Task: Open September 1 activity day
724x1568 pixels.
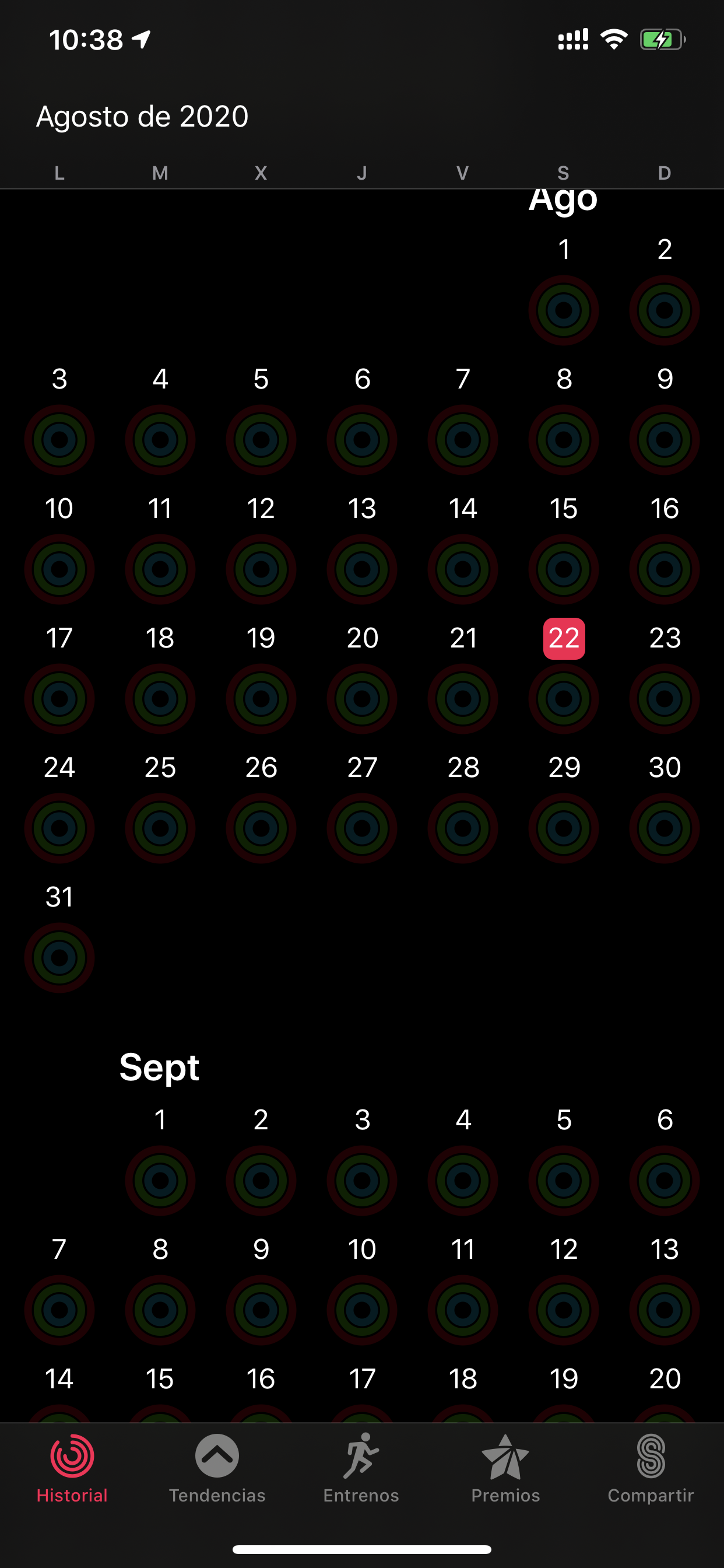Action: pos(160,1179)
